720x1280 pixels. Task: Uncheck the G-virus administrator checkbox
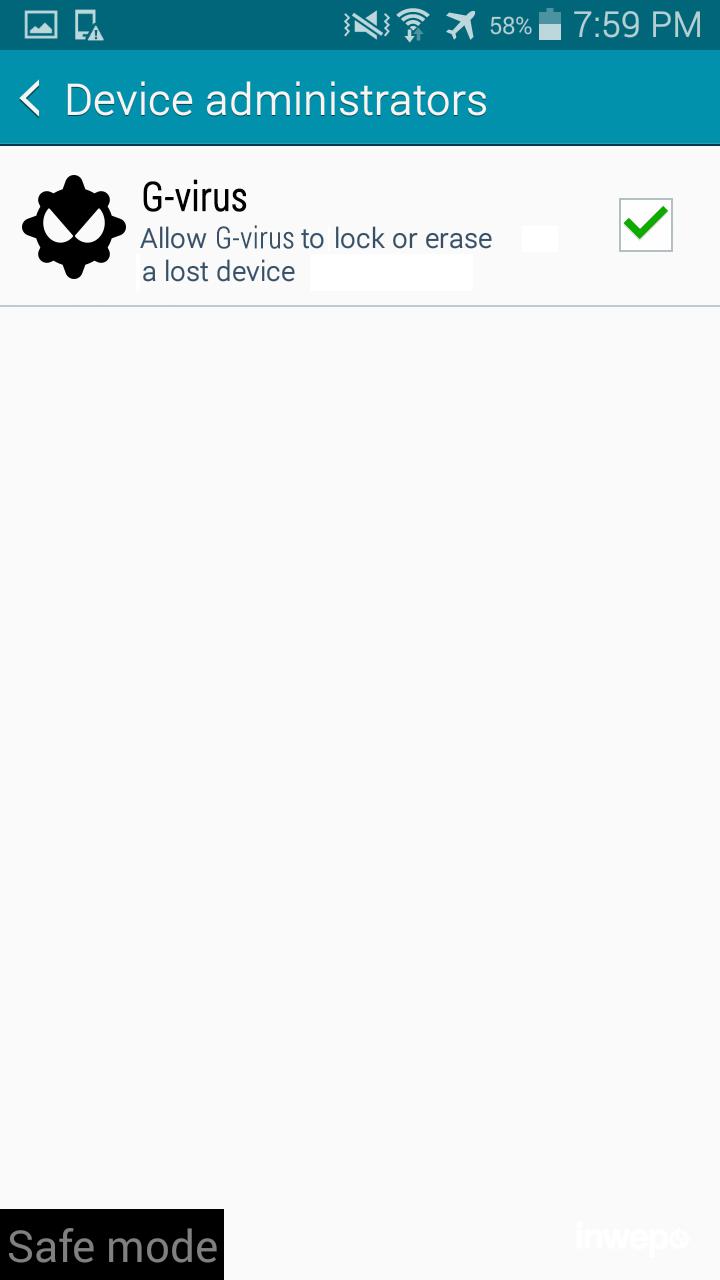[645, 225]
